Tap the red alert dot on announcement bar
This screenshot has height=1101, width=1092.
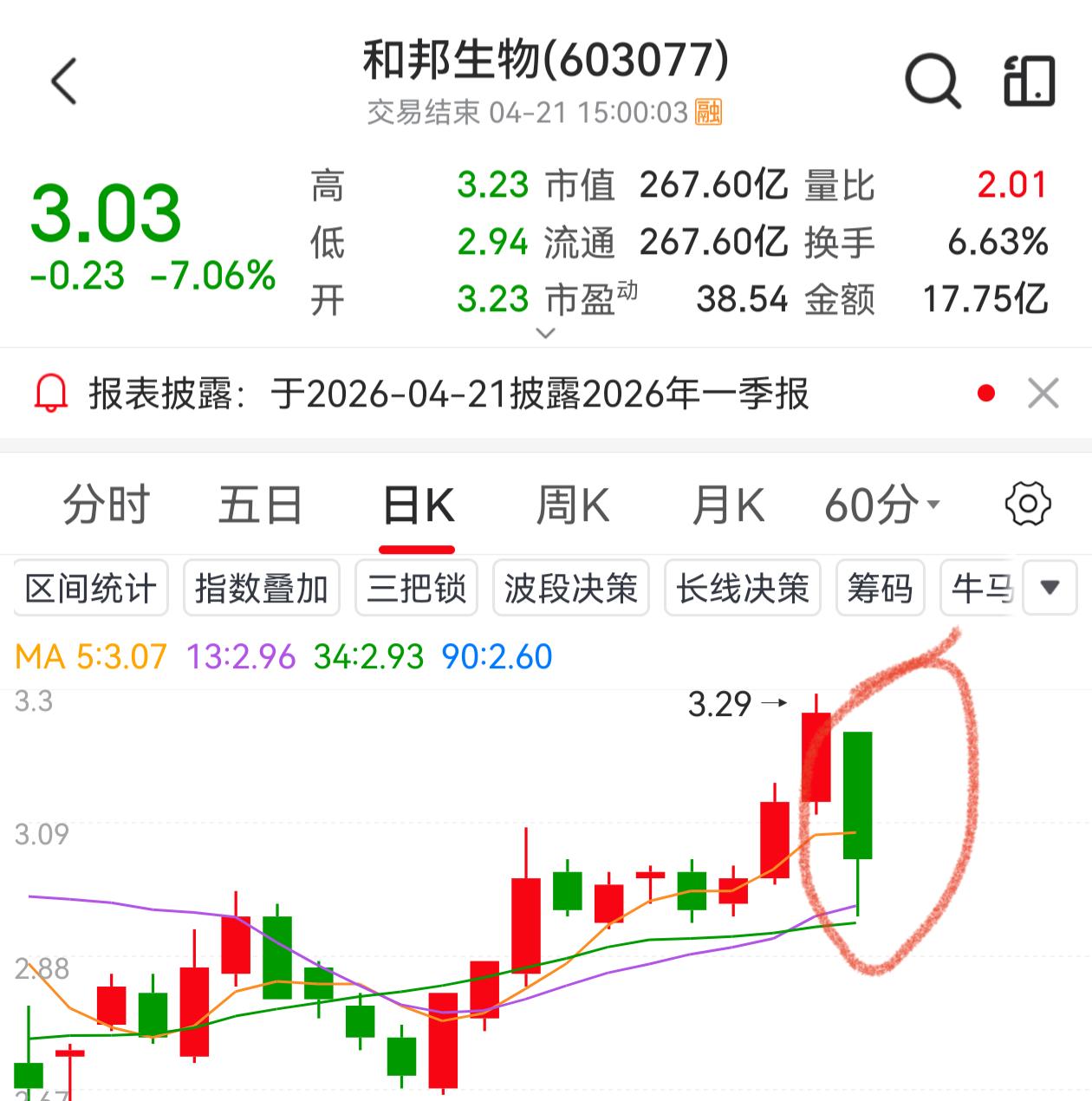[x=985, y=392]
